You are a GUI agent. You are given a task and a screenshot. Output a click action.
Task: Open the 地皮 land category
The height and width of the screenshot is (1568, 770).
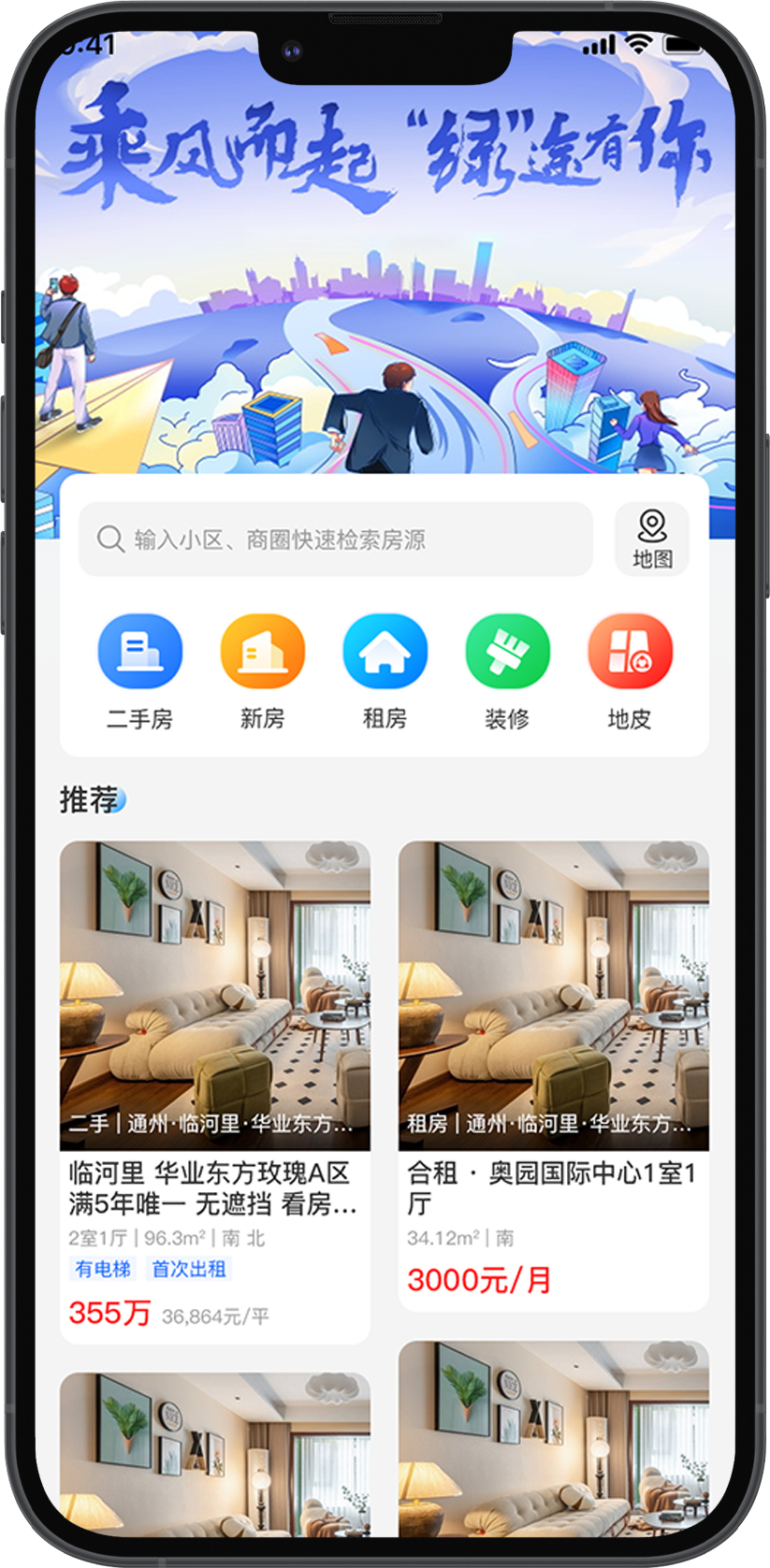(629, 670)
